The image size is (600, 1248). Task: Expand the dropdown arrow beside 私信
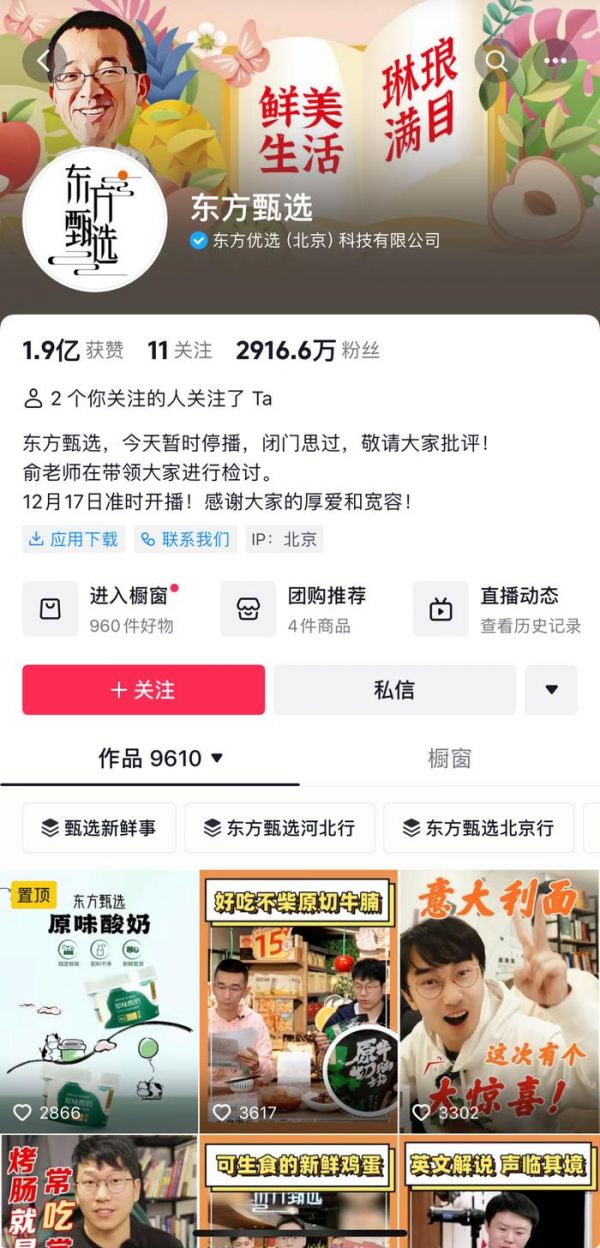(551, 690)
